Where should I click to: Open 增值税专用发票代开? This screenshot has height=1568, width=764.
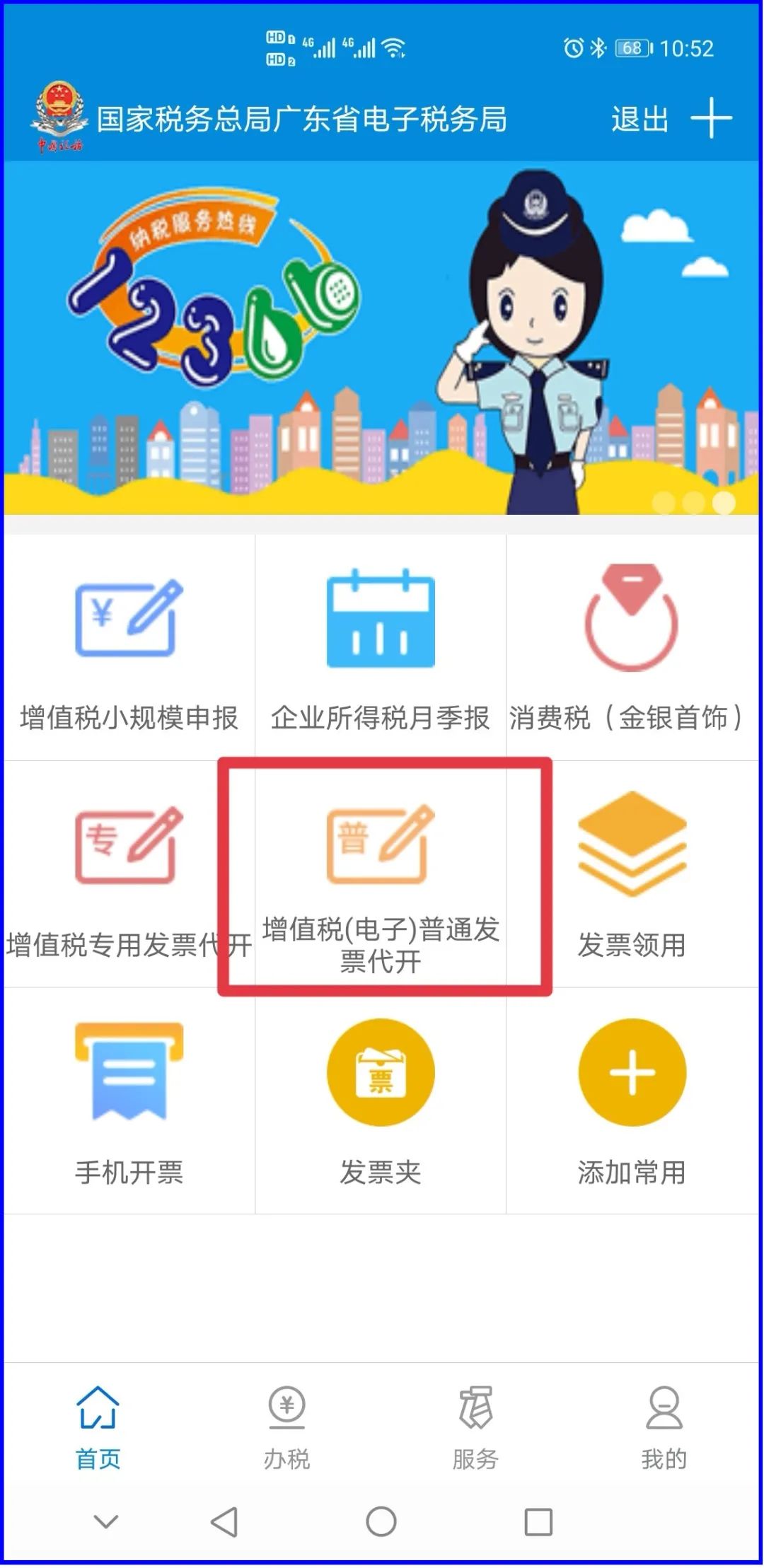[x=129, y=875]
